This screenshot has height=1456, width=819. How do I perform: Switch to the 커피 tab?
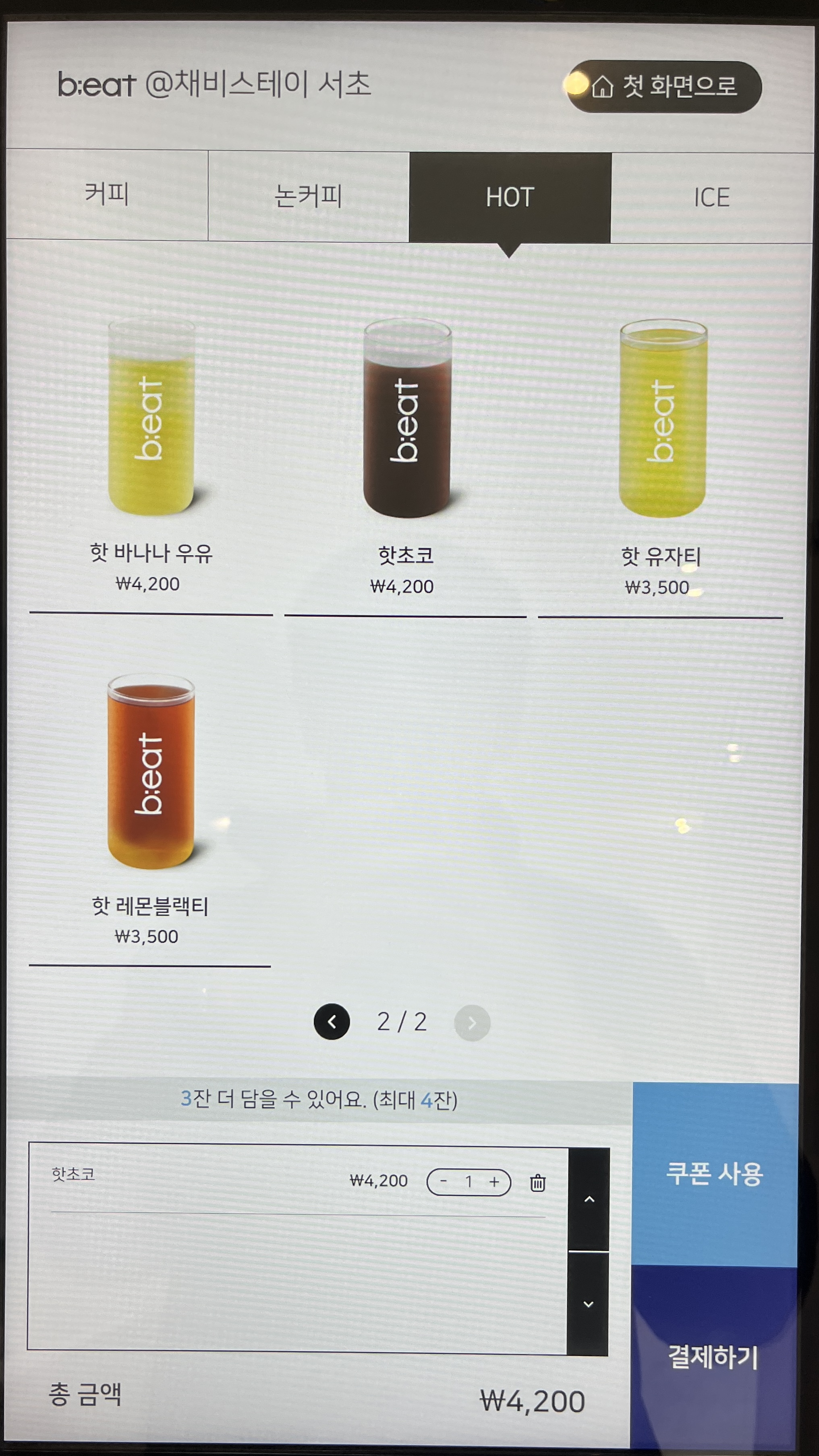tap(107, 195)
